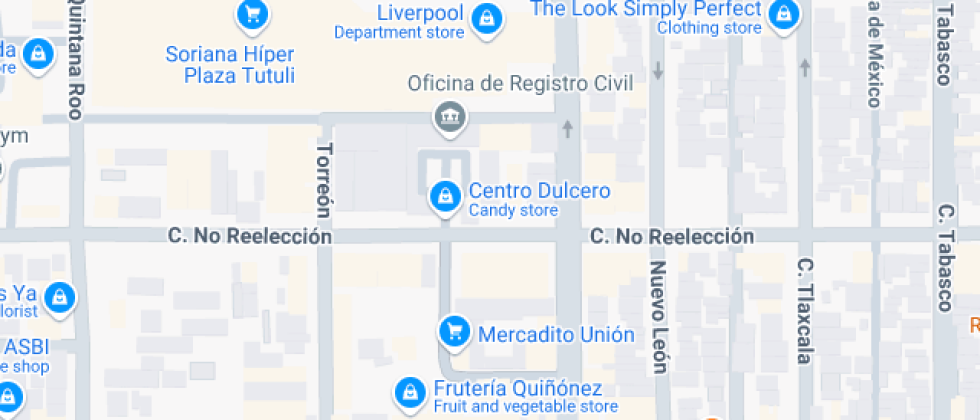The width and height of the screenshot is (980, 420).
Task: Select the Soriana Híper Plaza Tutuli pin
Action: click(x=252, y=14)
